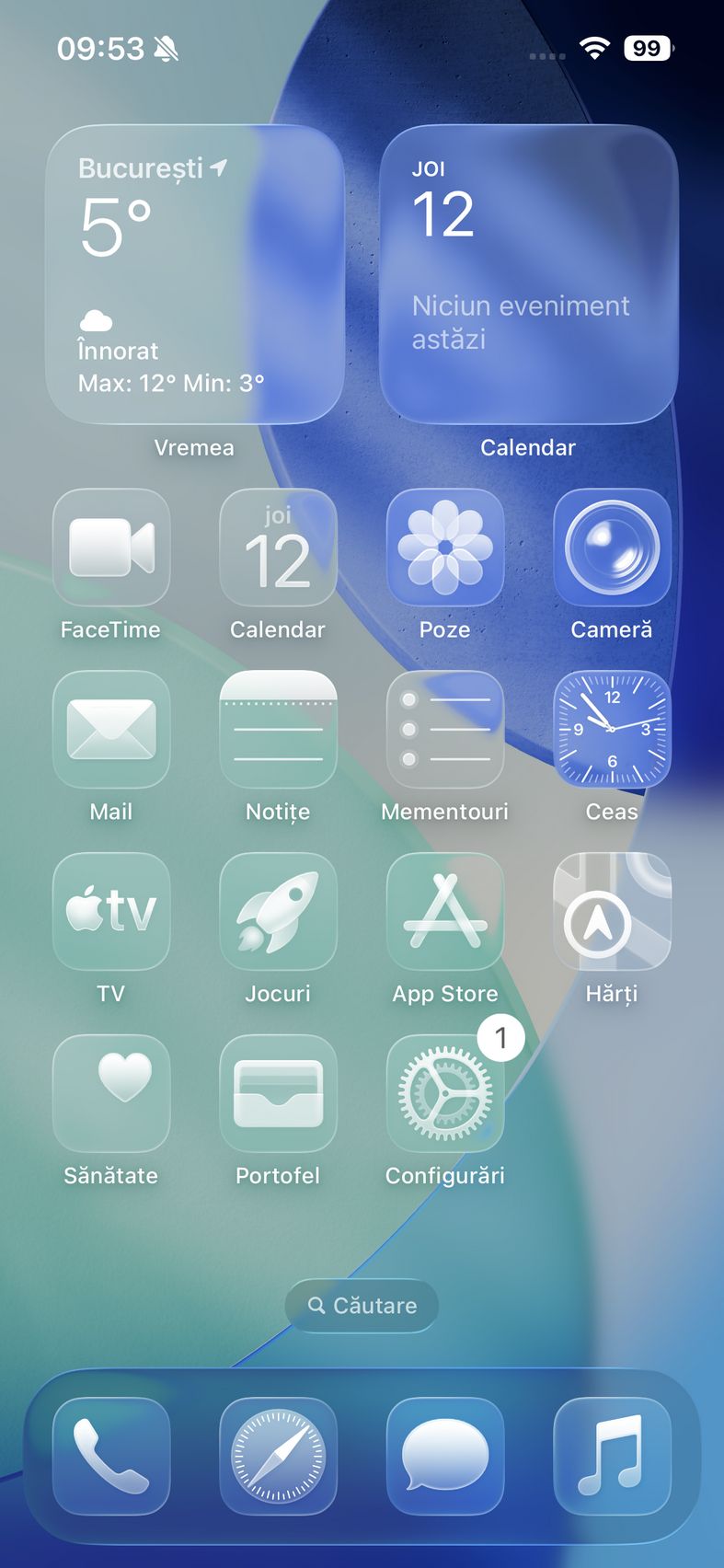Launch Safari from the dock

pos(278,1456)
